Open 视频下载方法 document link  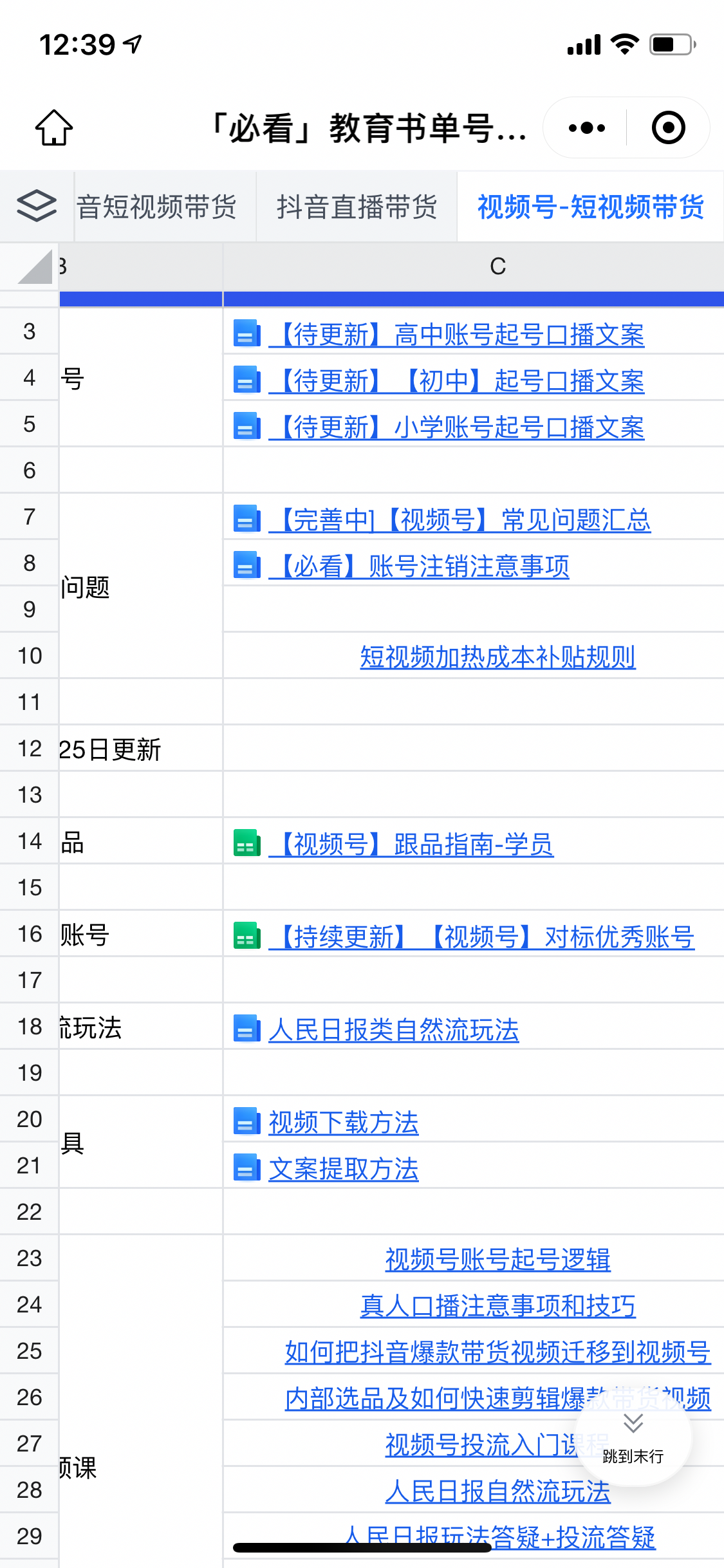point(344,1123)
